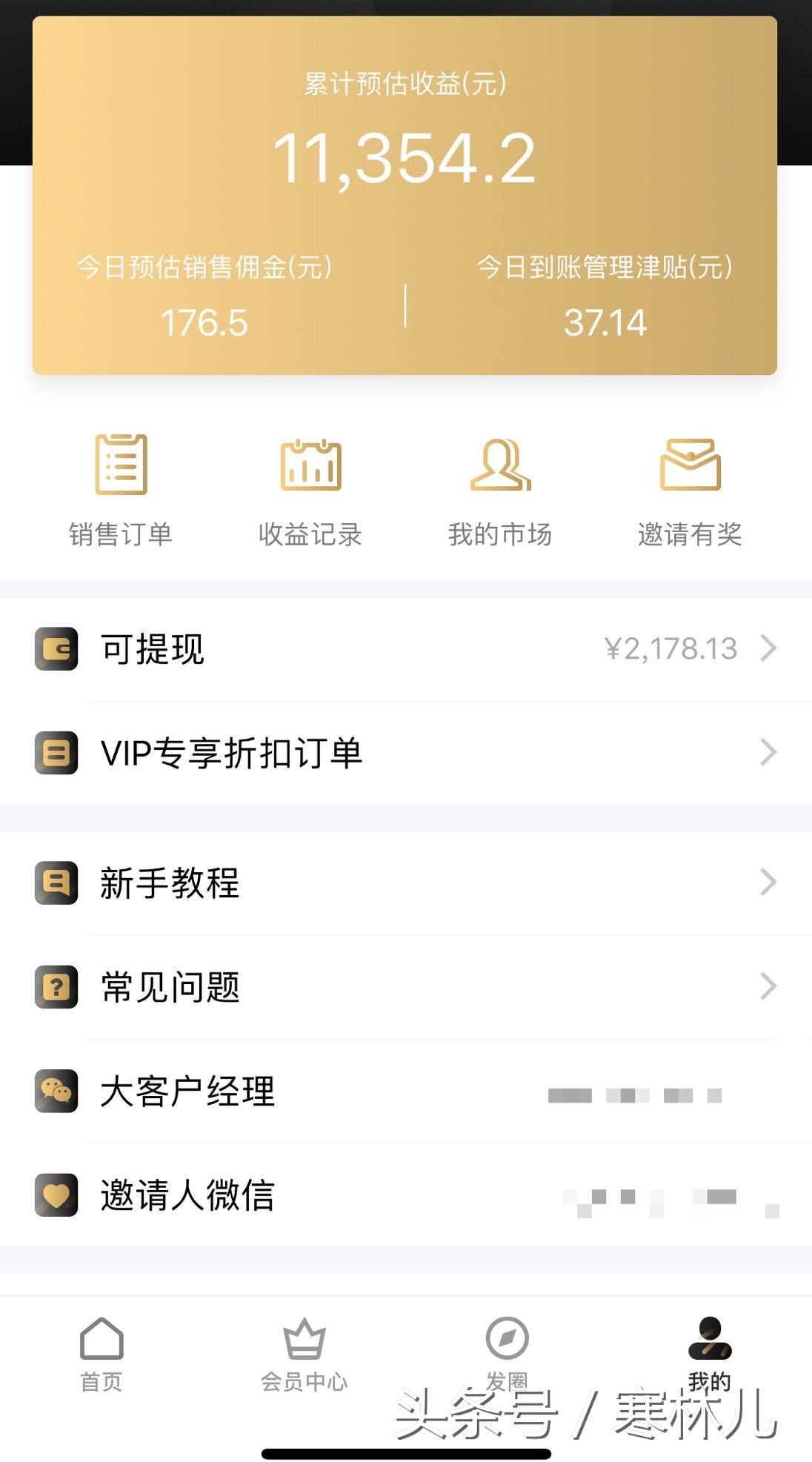Tap the 可提现 wallet icon
The width and height of the screenshot is (812, 1462).
tap(56, 650)
